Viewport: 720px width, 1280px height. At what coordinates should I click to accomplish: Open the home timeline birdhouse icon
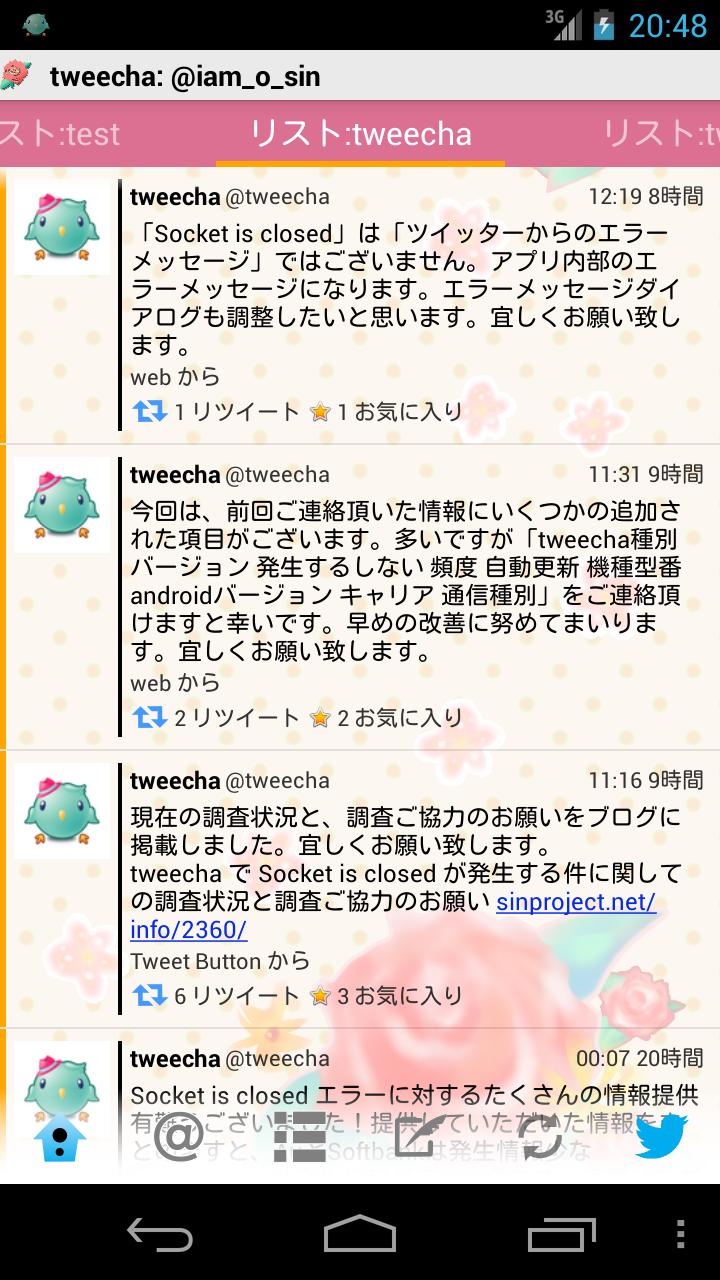point(61,1138)
